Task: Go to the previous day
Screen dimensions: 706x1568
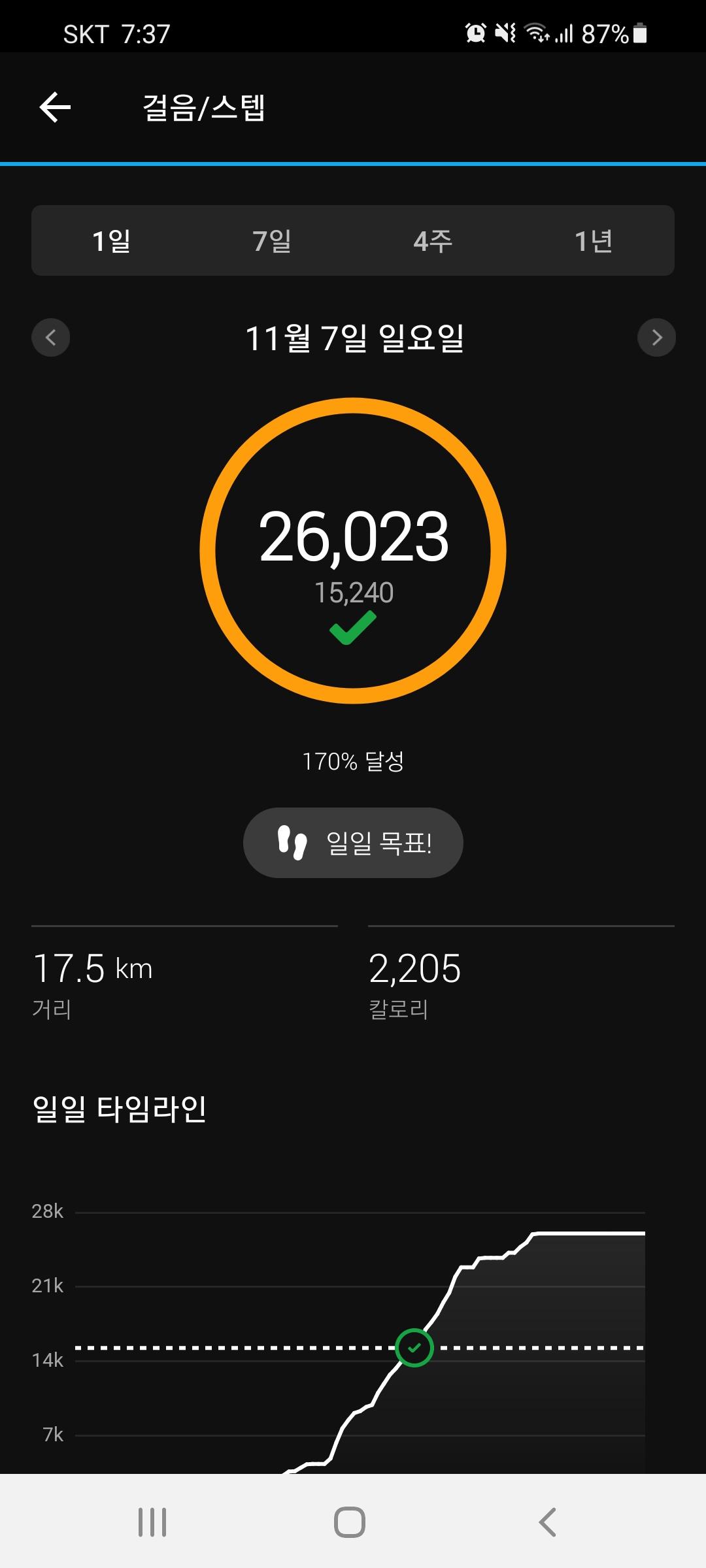Action: pyautogui.click(x=51, y=337)
